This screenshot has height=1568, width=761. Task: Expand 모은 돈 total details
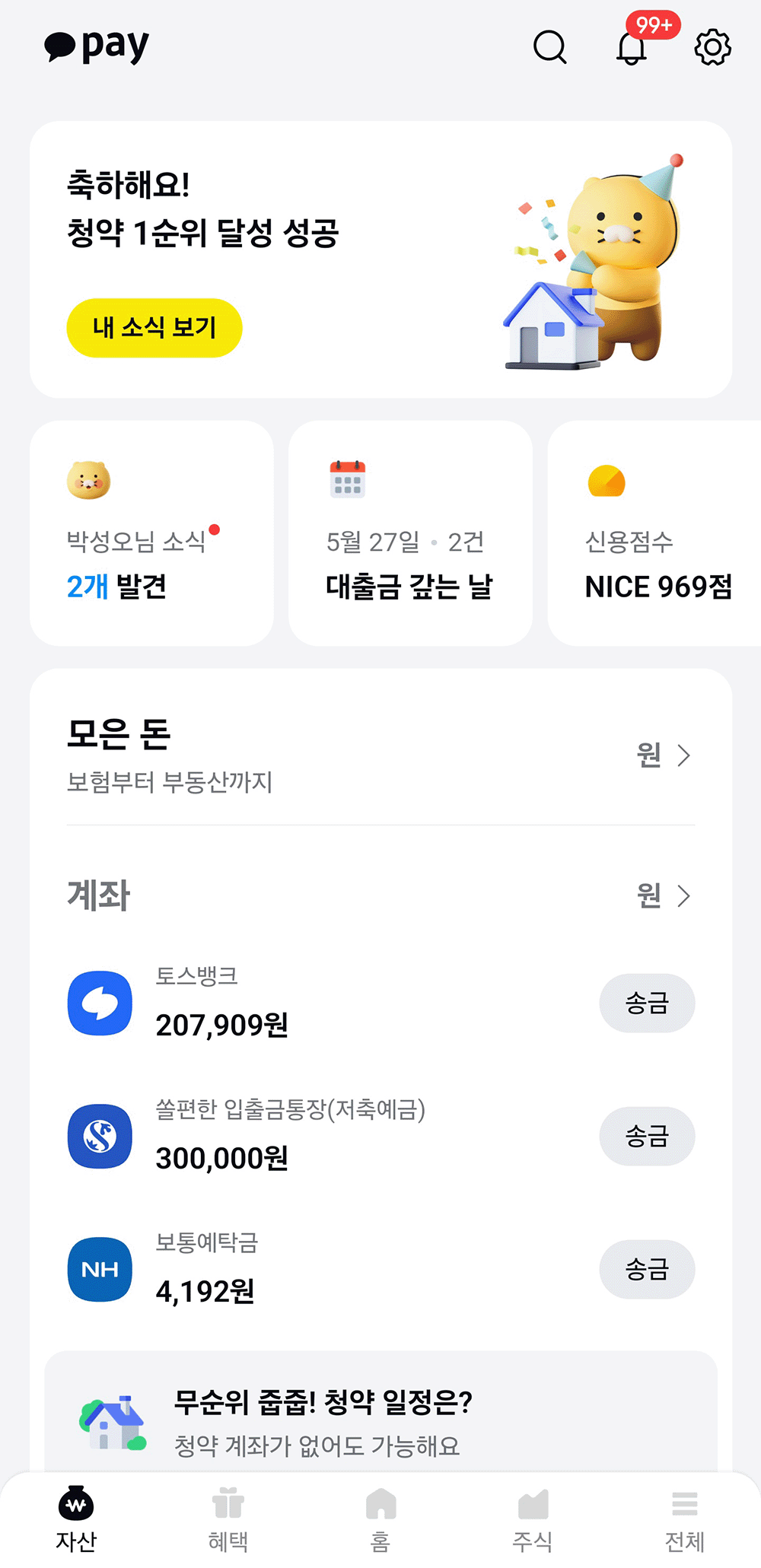click(664, 755)
